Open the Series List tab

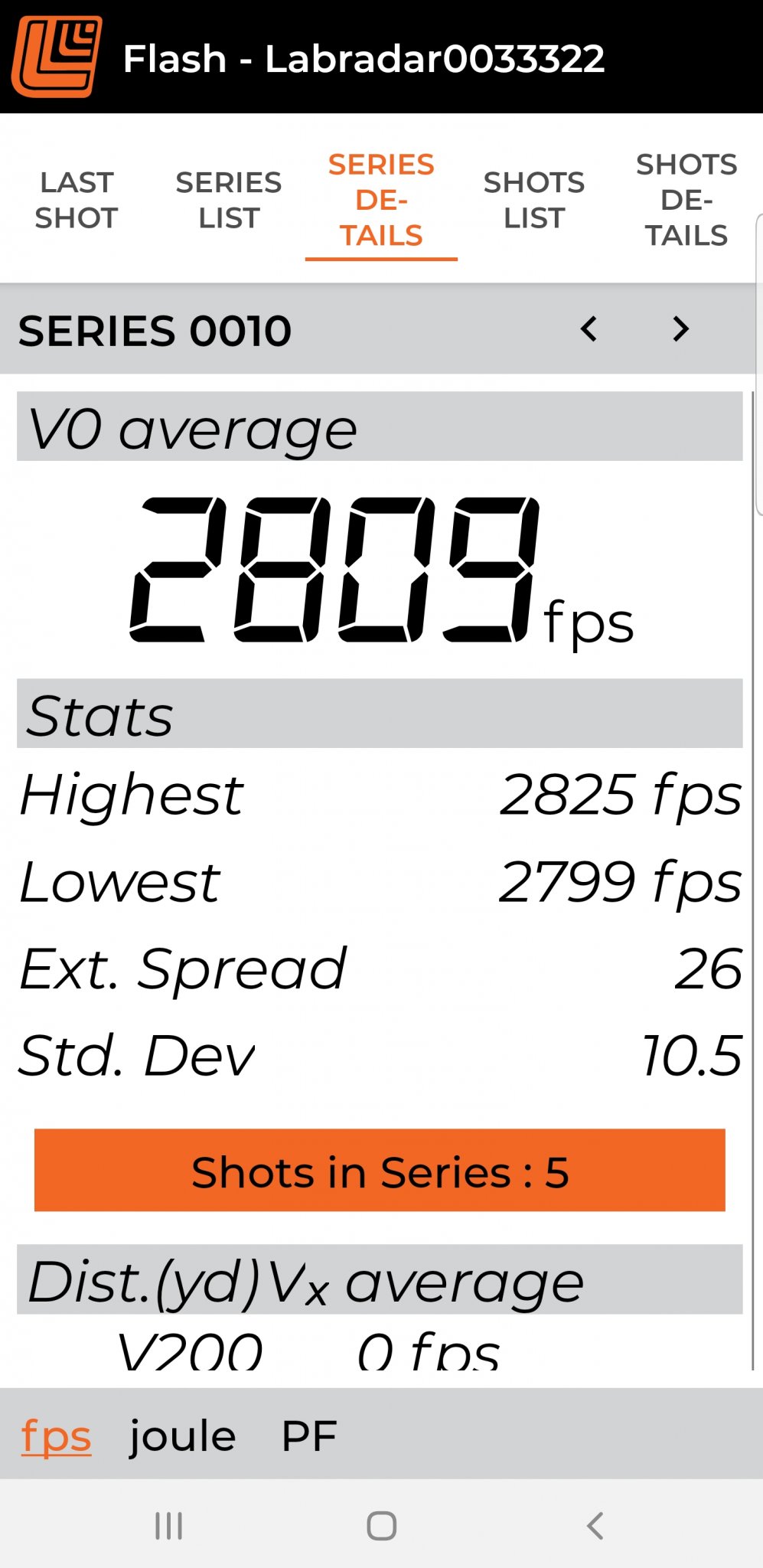229,200
